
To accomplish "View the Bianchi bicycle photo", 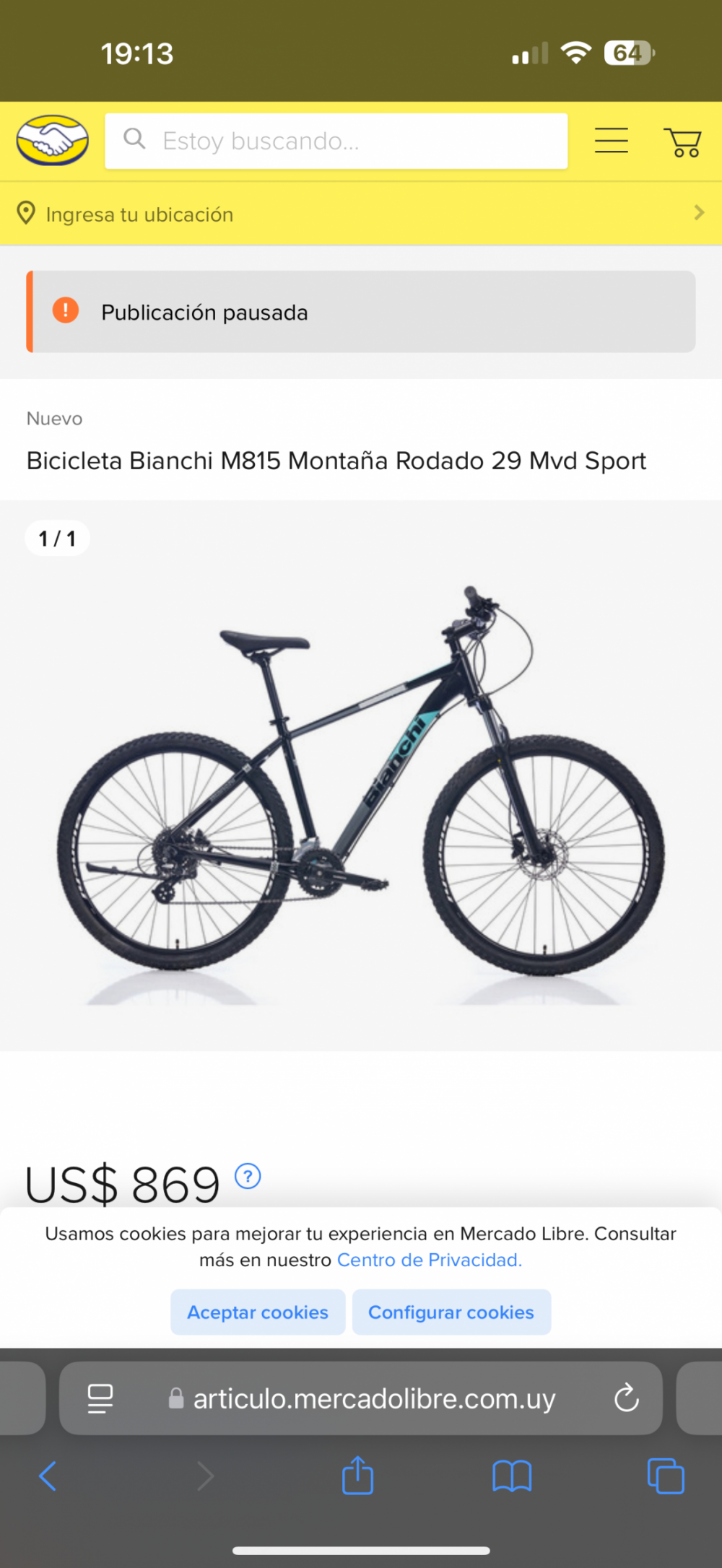I will [361, 776].
